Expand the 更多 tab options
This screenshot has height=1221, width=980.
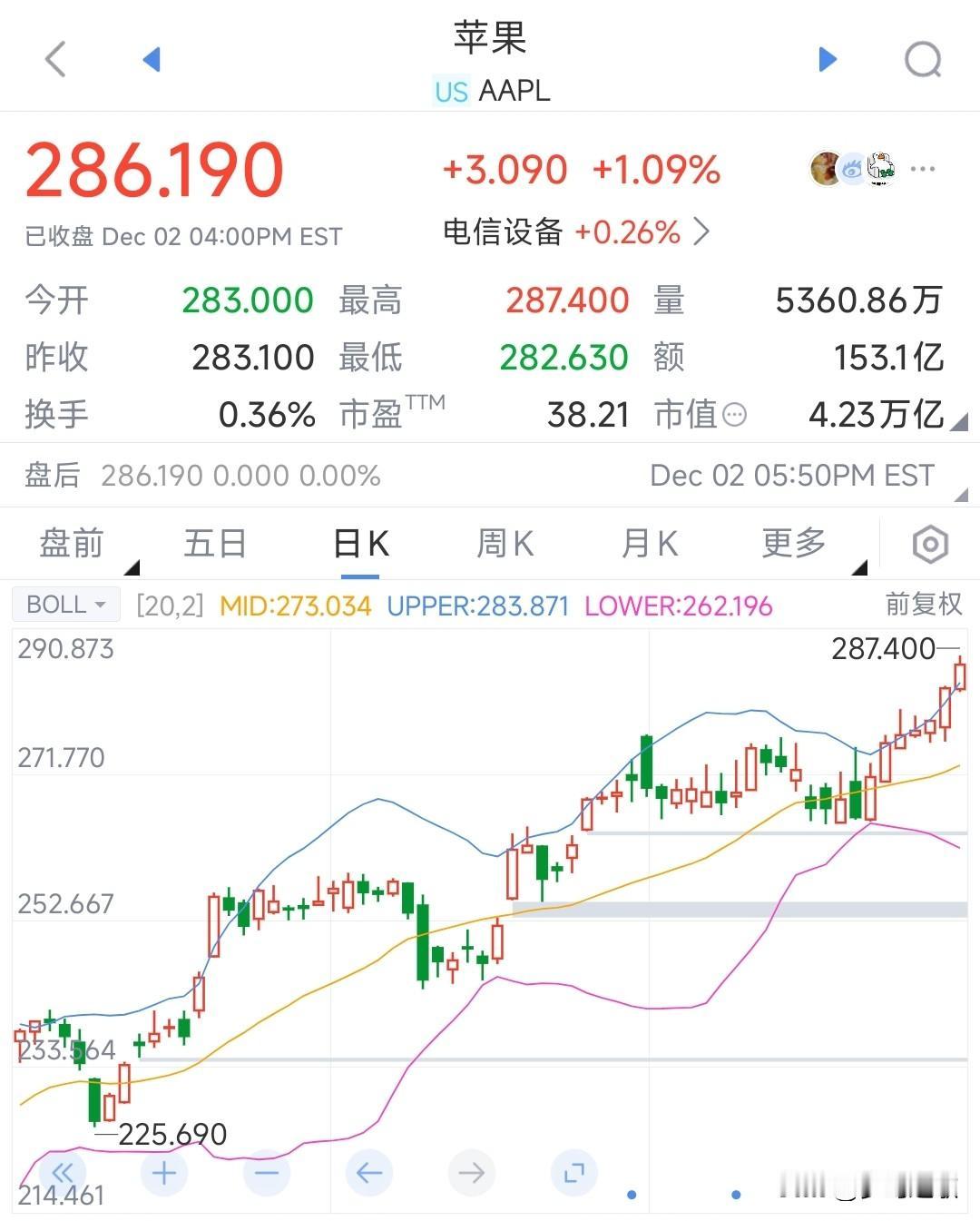(793, 542)
